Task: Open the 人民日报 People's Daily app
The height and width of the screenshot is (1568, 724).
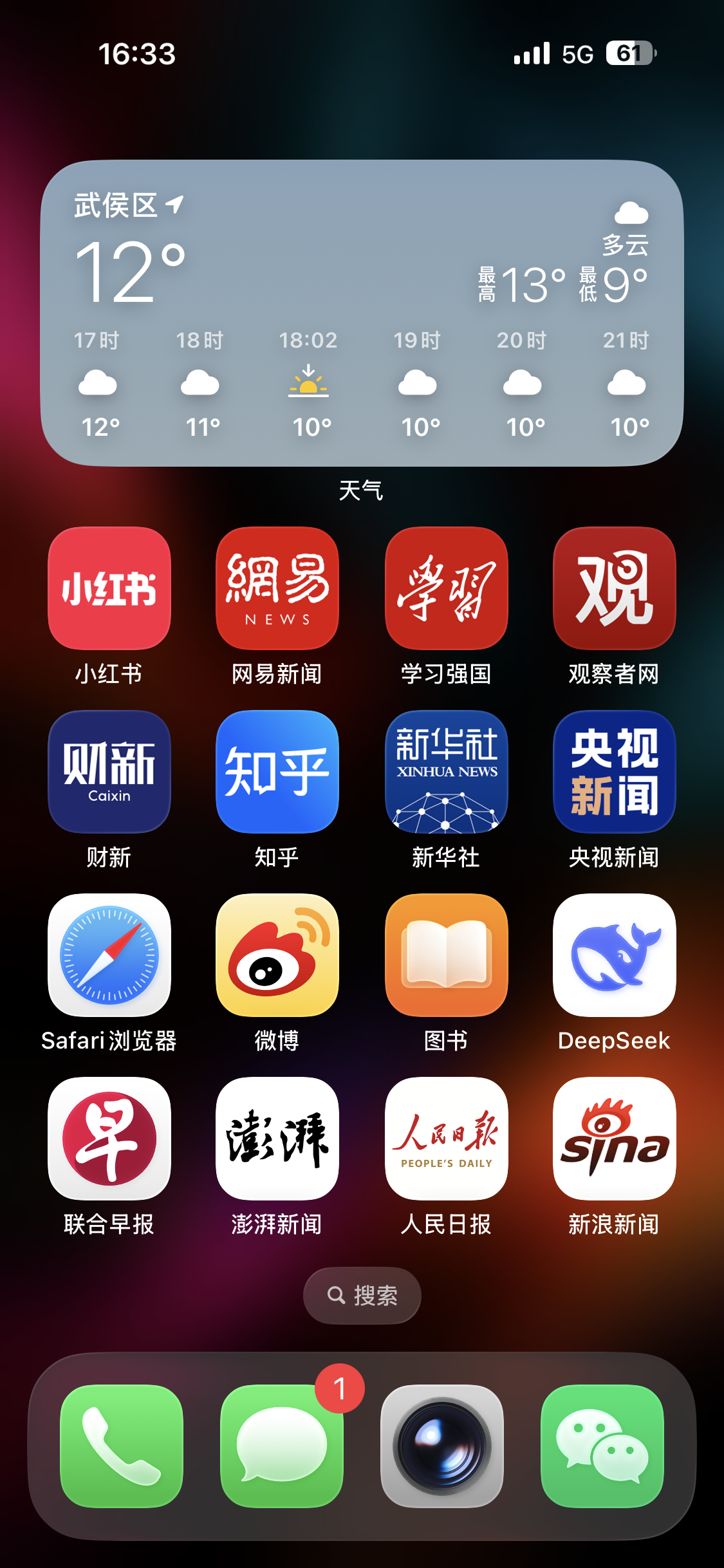Action: [446, 1139]
